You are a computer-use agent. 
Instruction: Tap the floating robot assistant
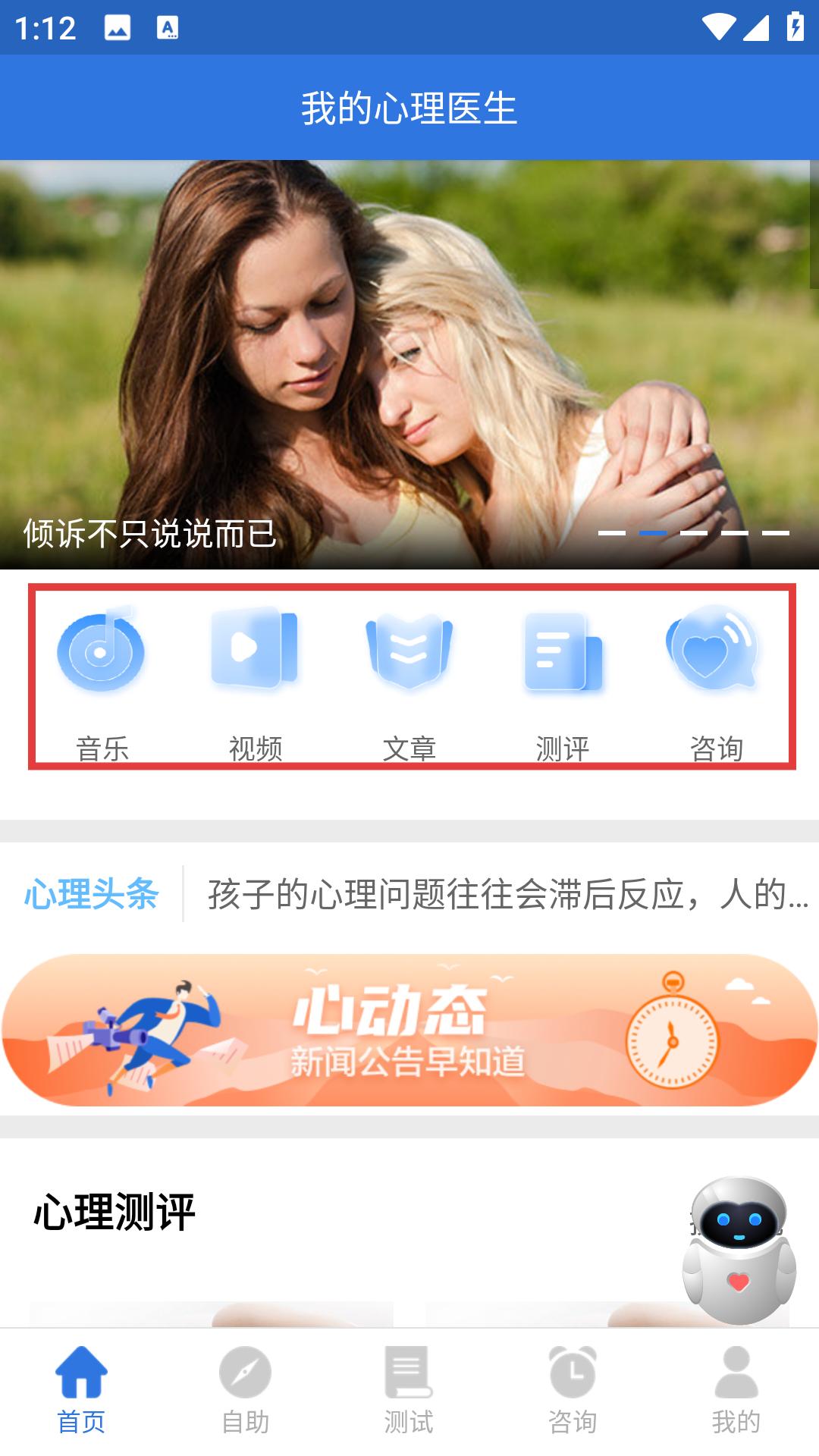pyautogui.click(x=739, y=1250)
